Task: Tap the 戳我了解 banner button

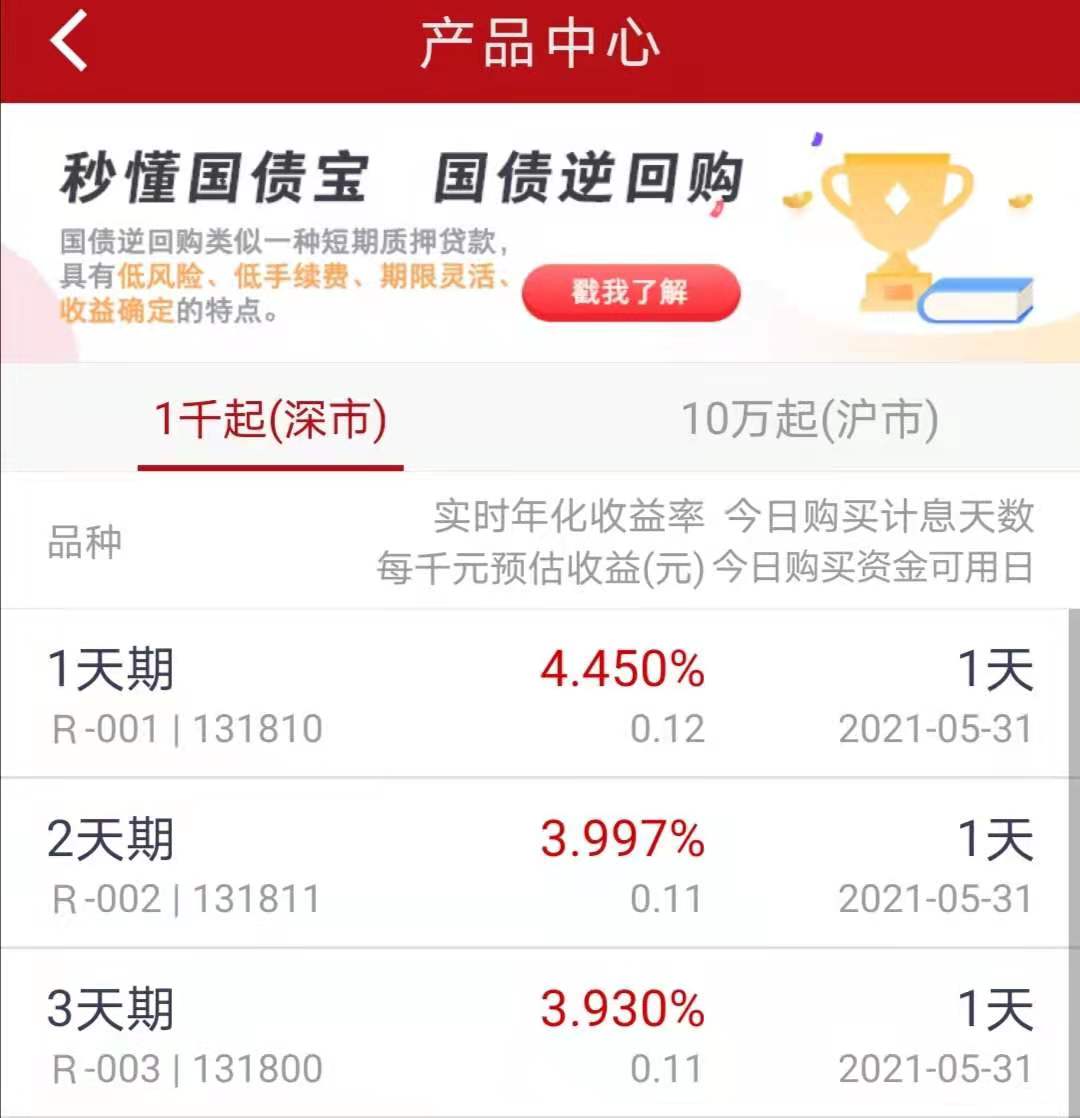Action: (631, 292)
